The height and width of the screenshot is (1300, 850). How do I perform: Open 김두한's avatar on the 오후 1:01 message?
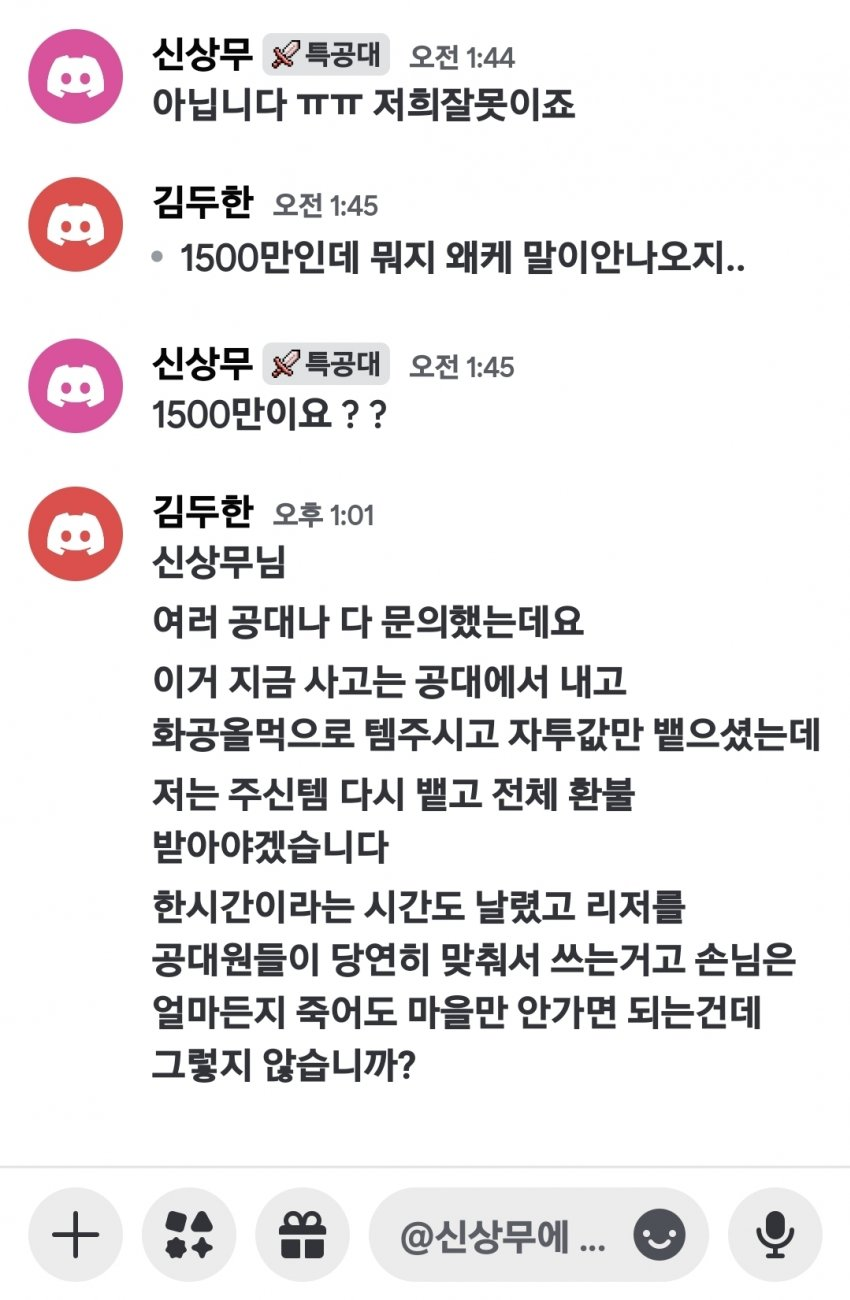(75, 534)
